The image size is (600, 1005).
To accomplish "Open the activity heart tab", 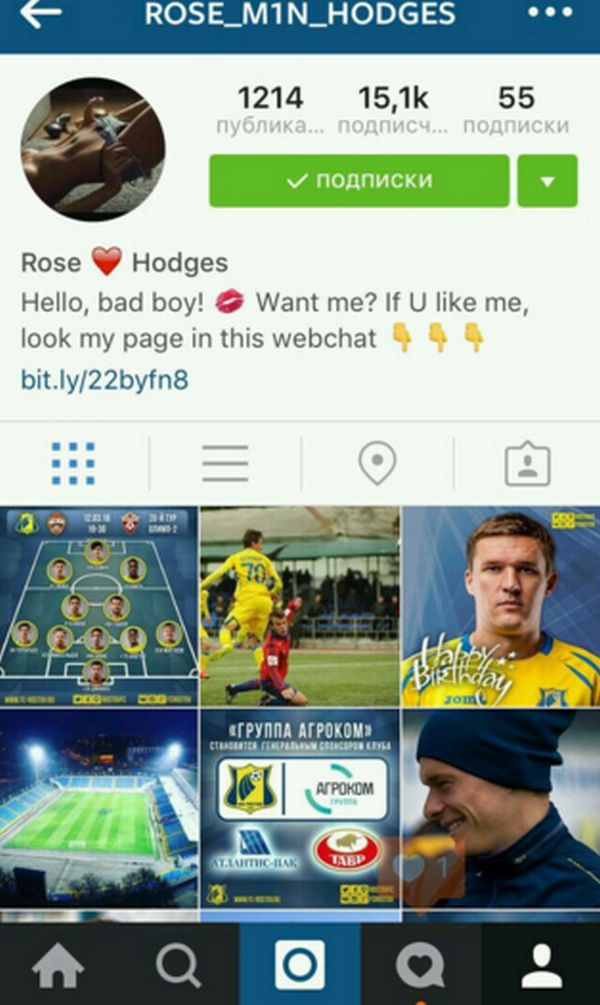I will [x=420, y=966].
